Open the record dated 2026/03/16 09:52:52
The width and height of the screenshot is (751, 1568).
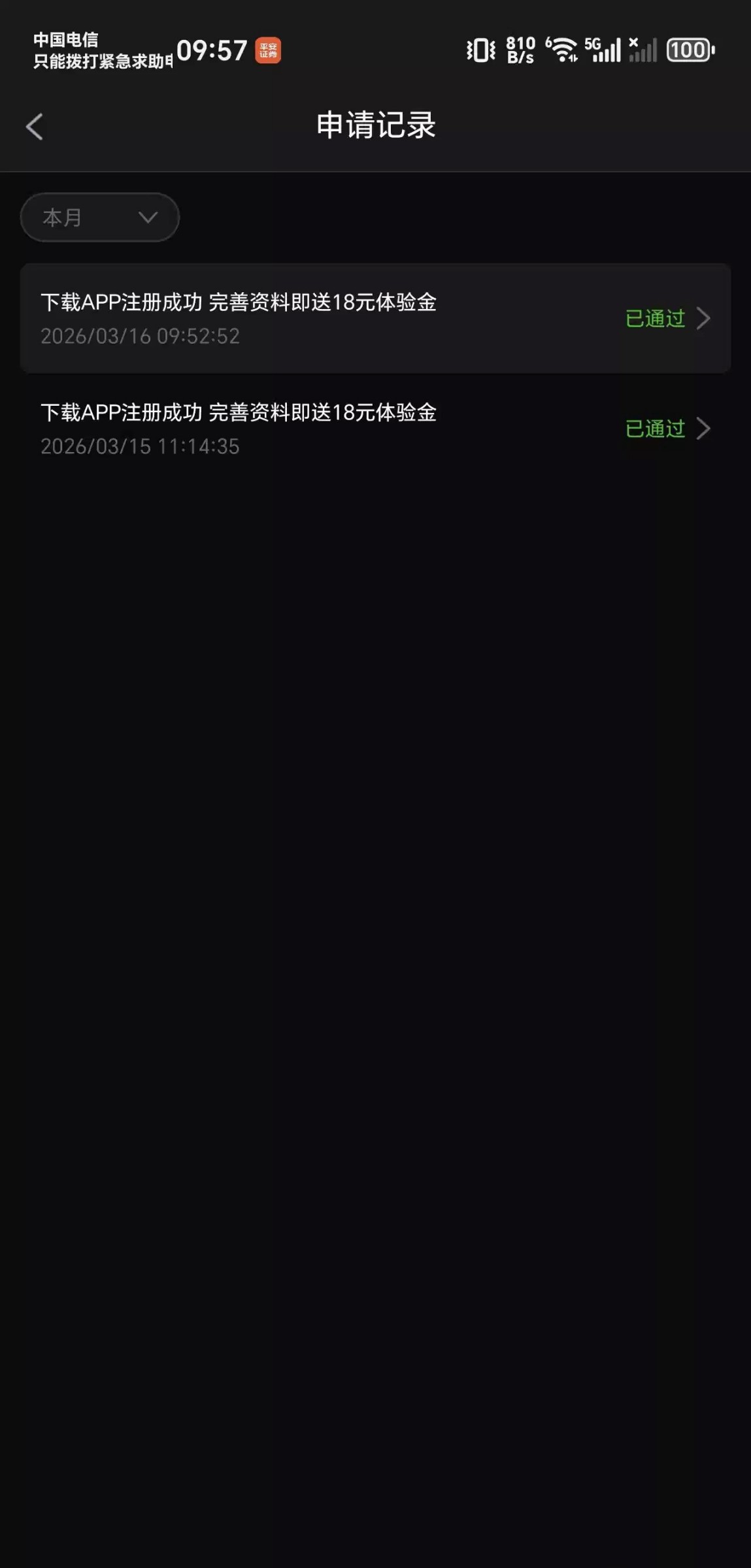pos(375,318)
